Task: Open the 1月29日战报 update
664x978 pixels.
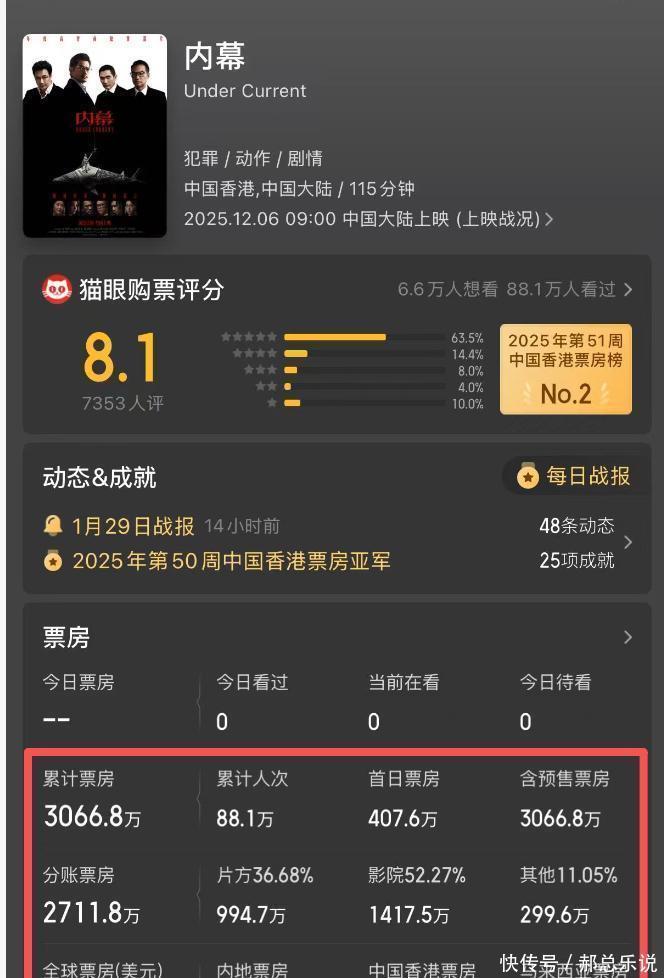Action: coord(133,526)
